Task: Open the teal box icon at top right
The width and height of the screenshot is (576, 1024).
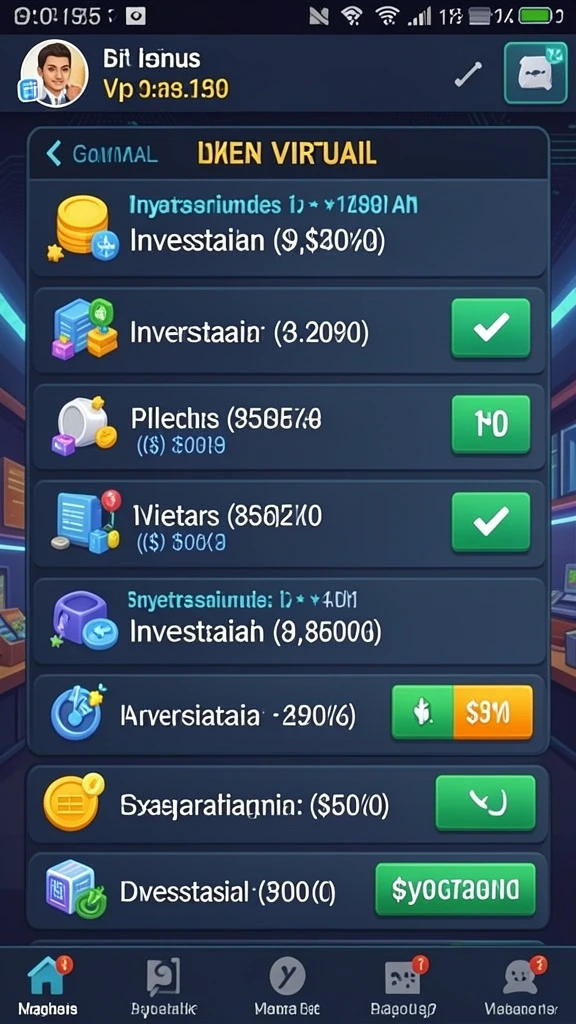Action: (x=536, y=74)
